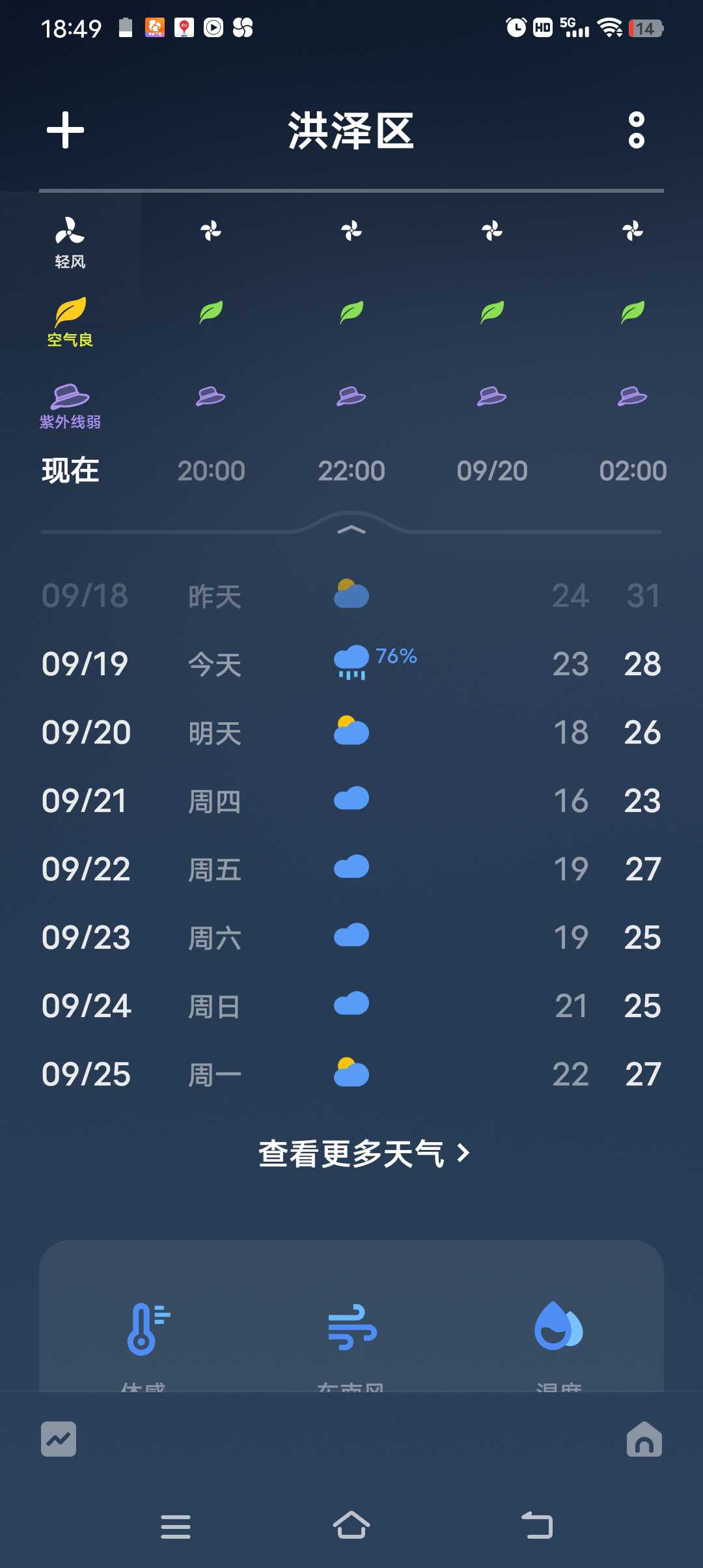
Task: Open the 09/24 forecast row
Action: pos(351,1006)
